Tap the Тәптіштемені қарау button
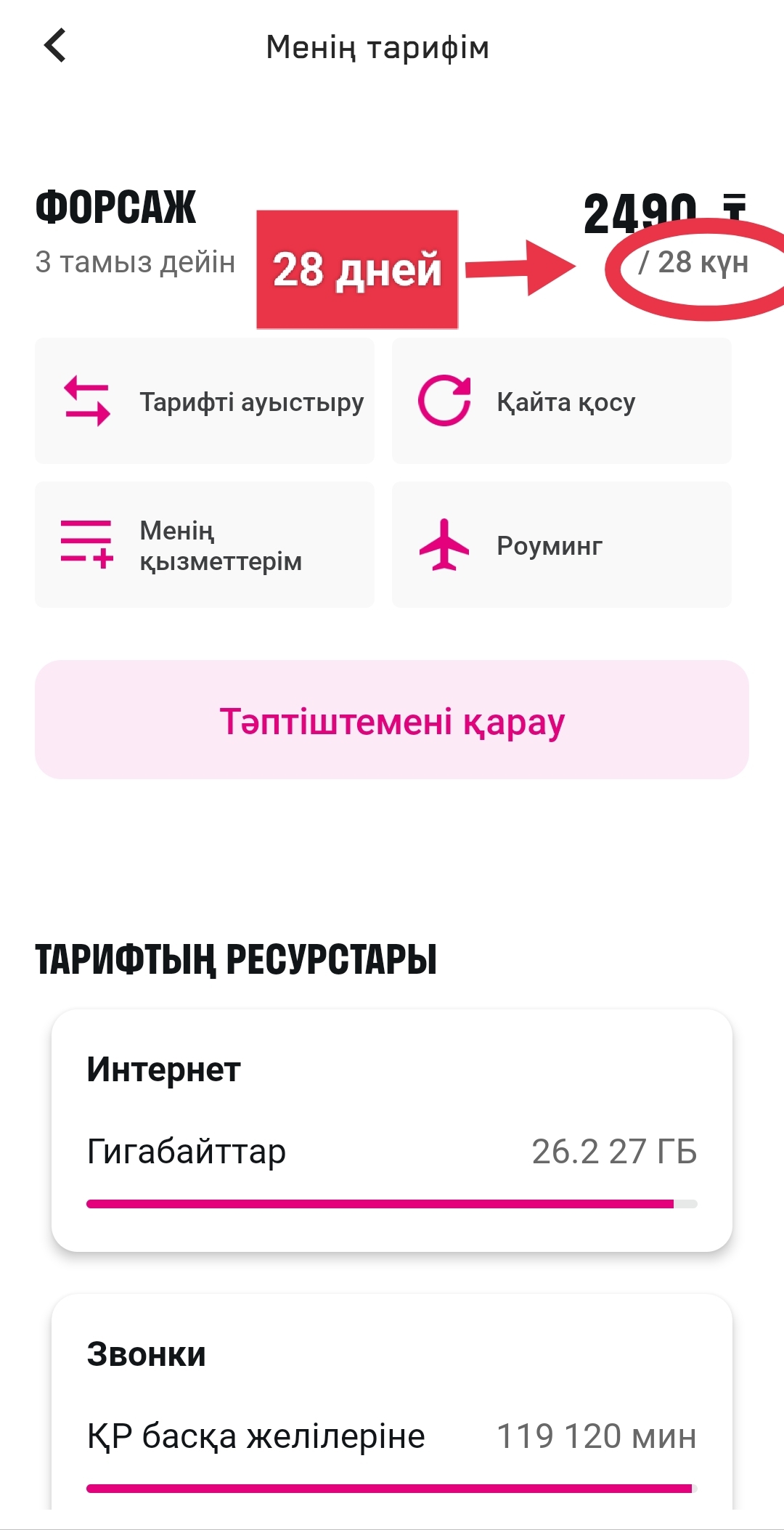 click(x=392, y=720)
